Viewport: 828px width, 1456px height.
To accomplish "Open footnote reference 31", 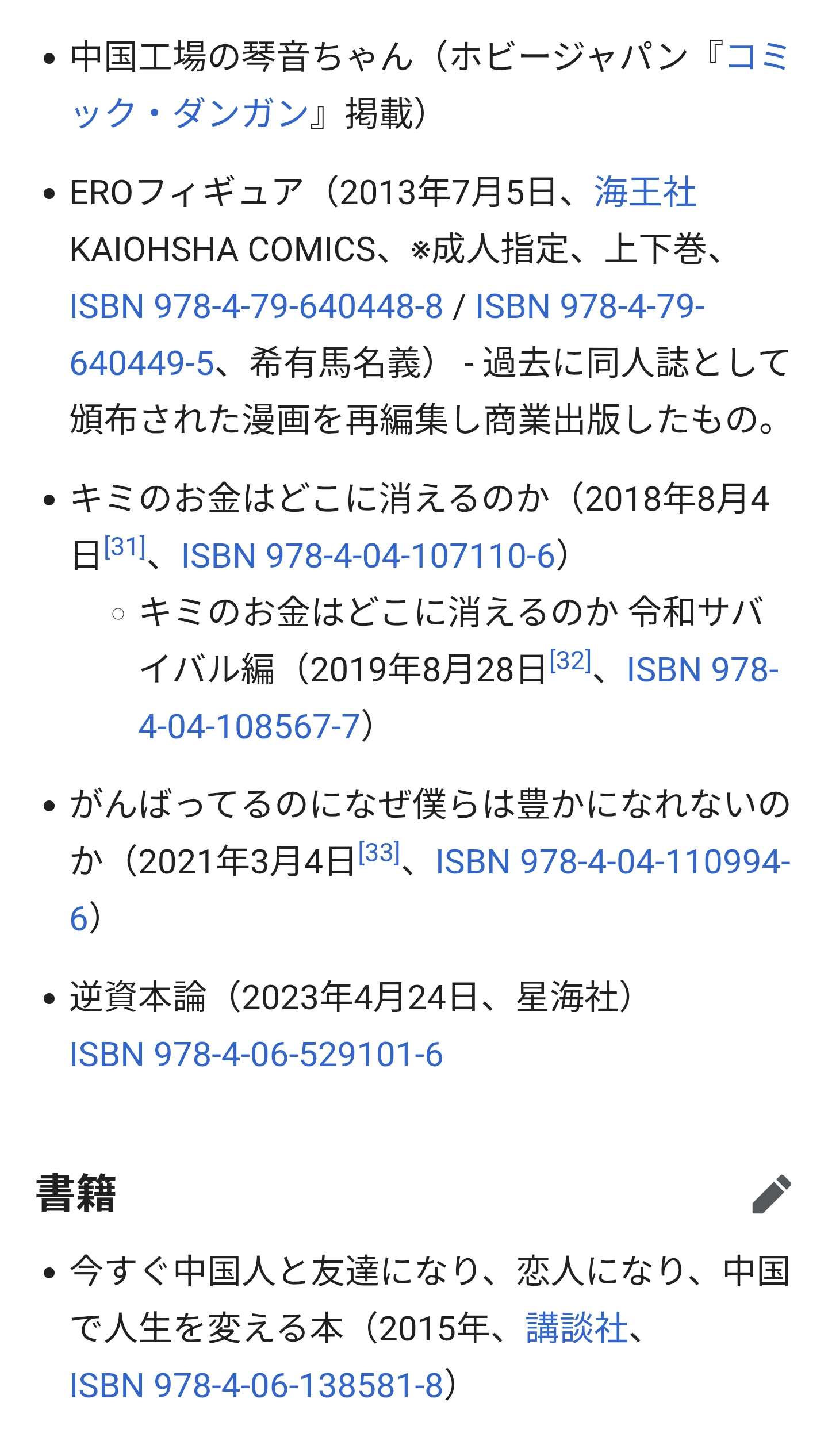I will click(x=125, y=547).
